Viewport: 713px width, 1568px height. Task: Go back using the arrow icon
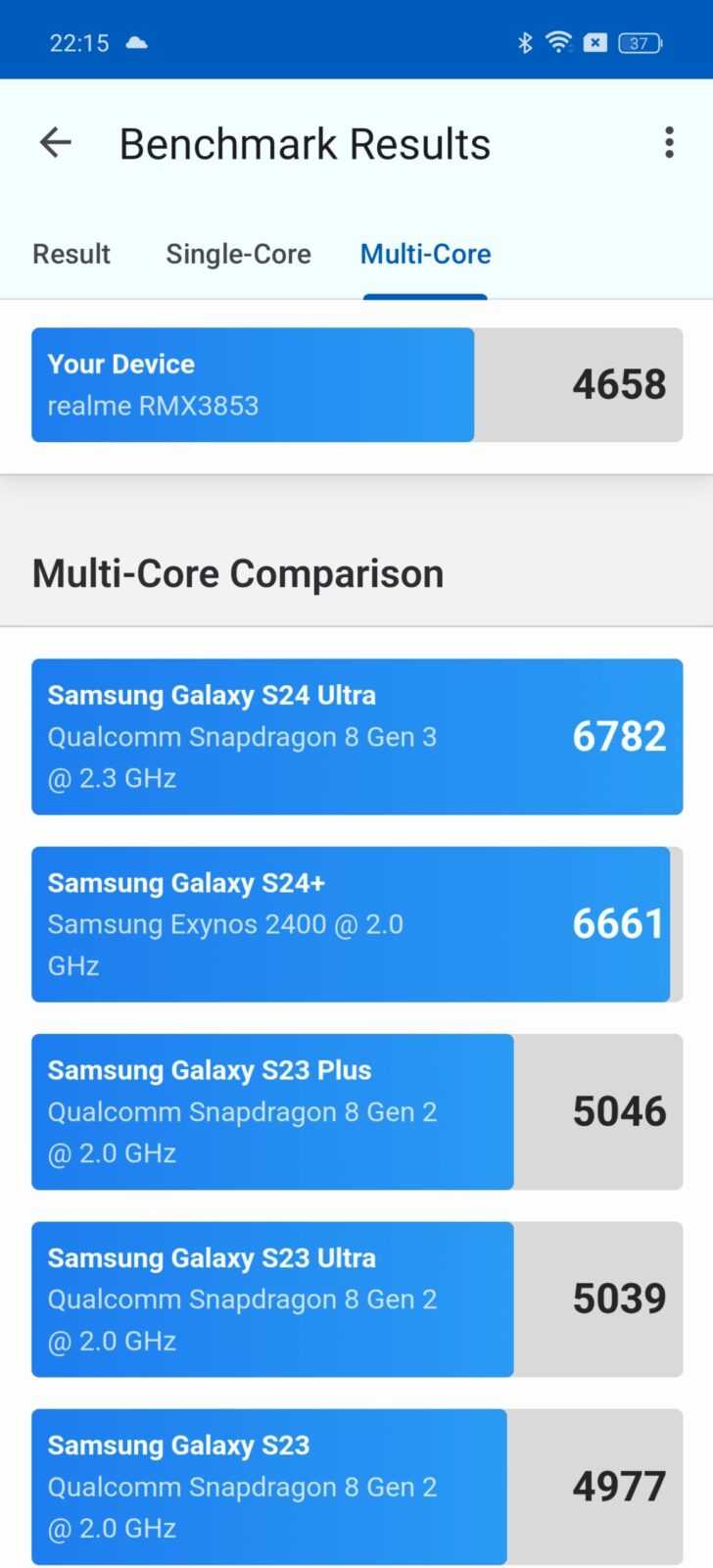(56, 143)
